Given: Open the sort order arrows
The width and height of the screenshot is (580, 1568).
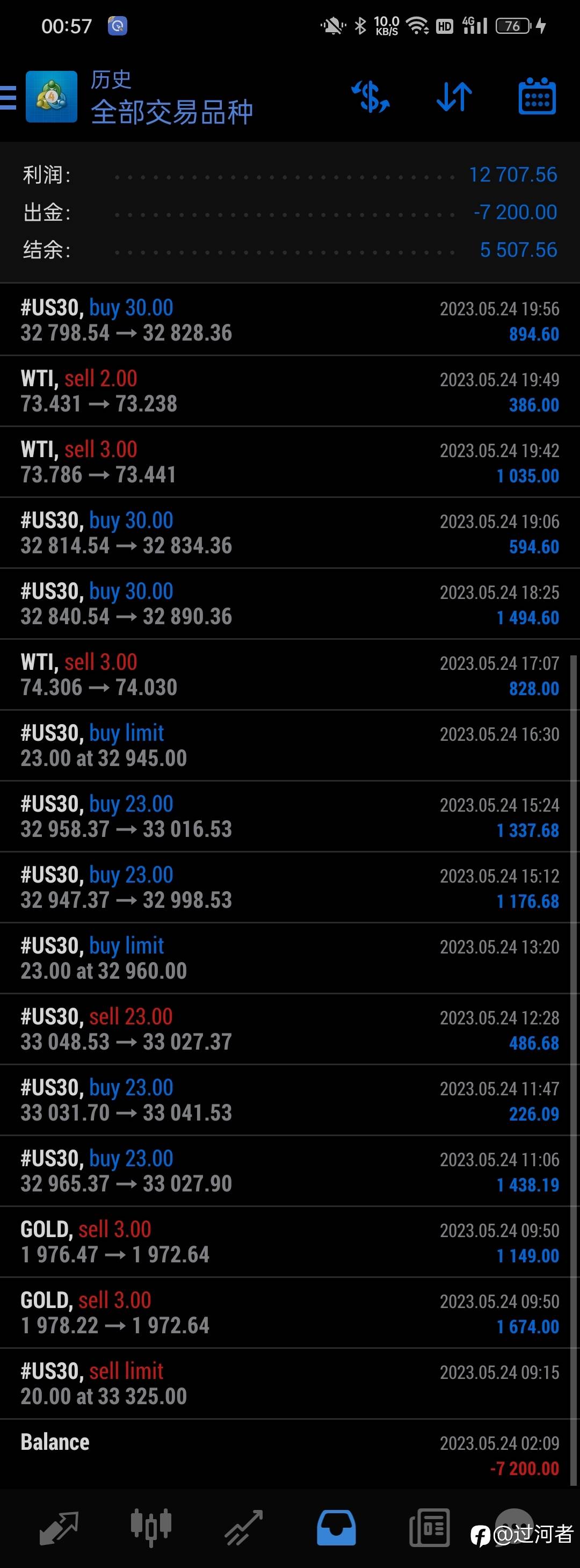Looking at the screenshot, I should click(454, 97).
